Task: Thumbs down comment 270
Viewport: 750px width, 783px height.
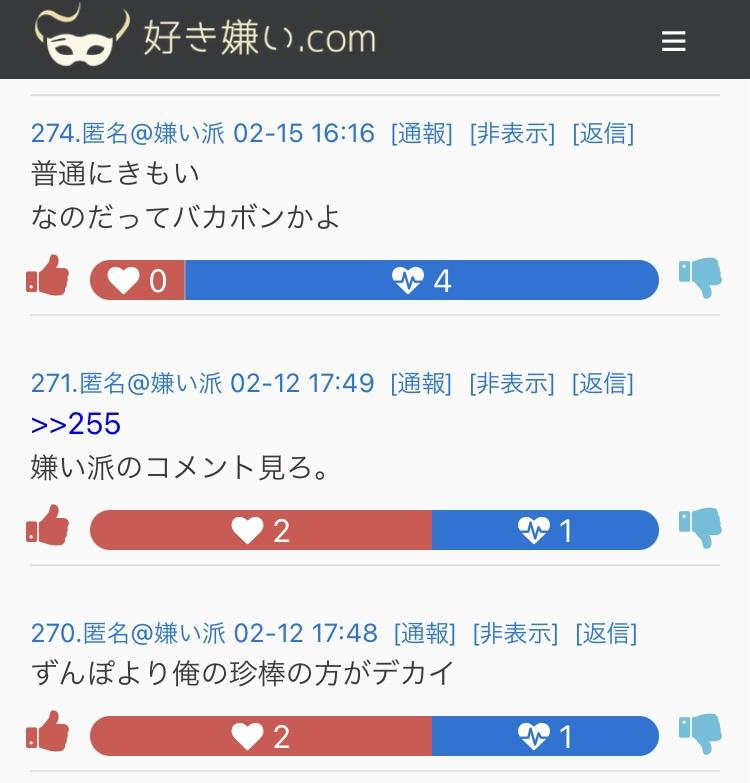Action: pos(700,733)
